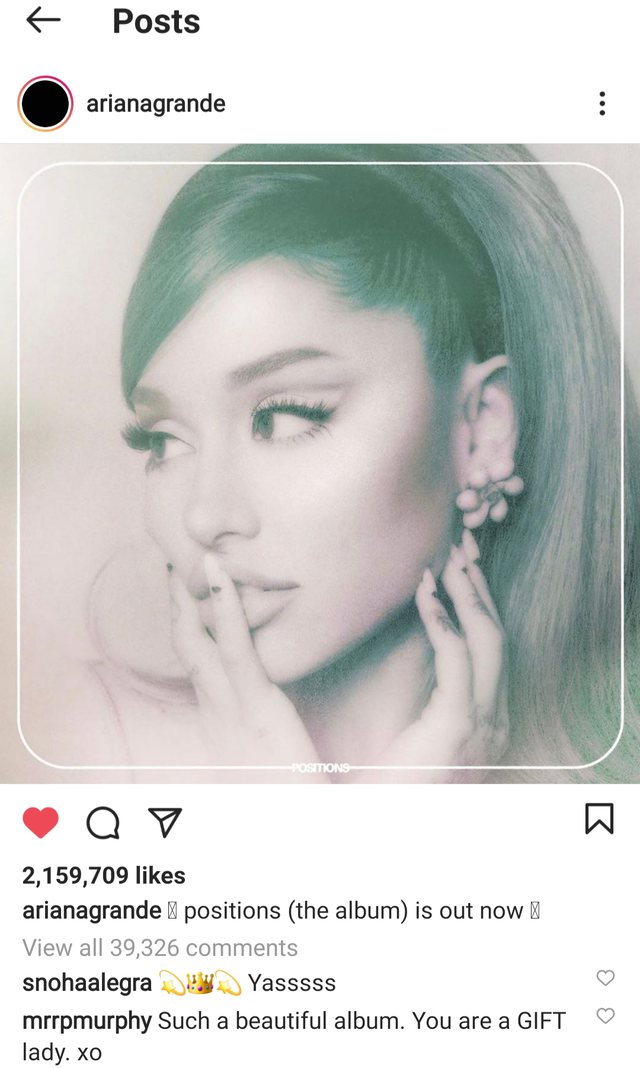
Task: Tap the arianagrande username in post header
Action: point(155,103)
